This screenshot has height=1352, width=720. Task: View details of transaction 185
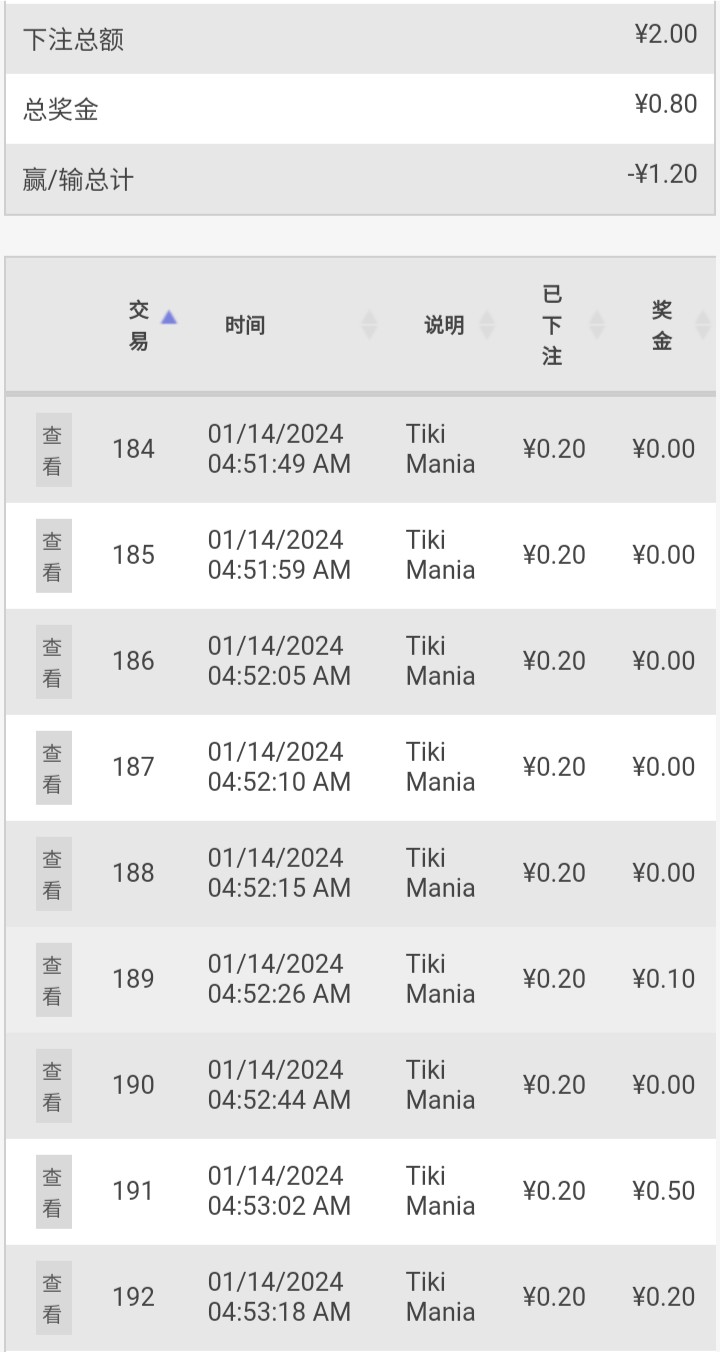[x=53, y=556]
